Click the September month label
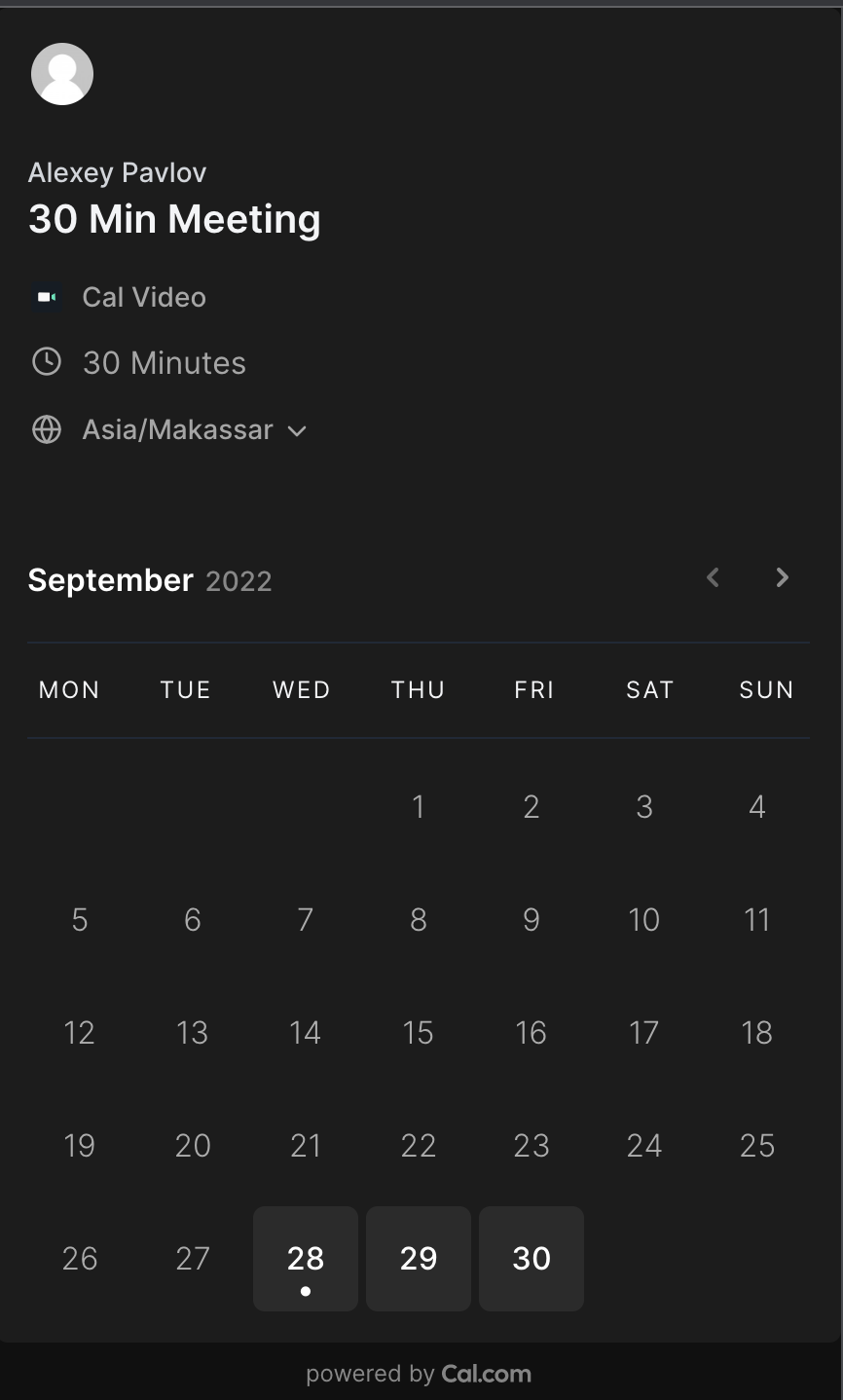 (110, 579)
